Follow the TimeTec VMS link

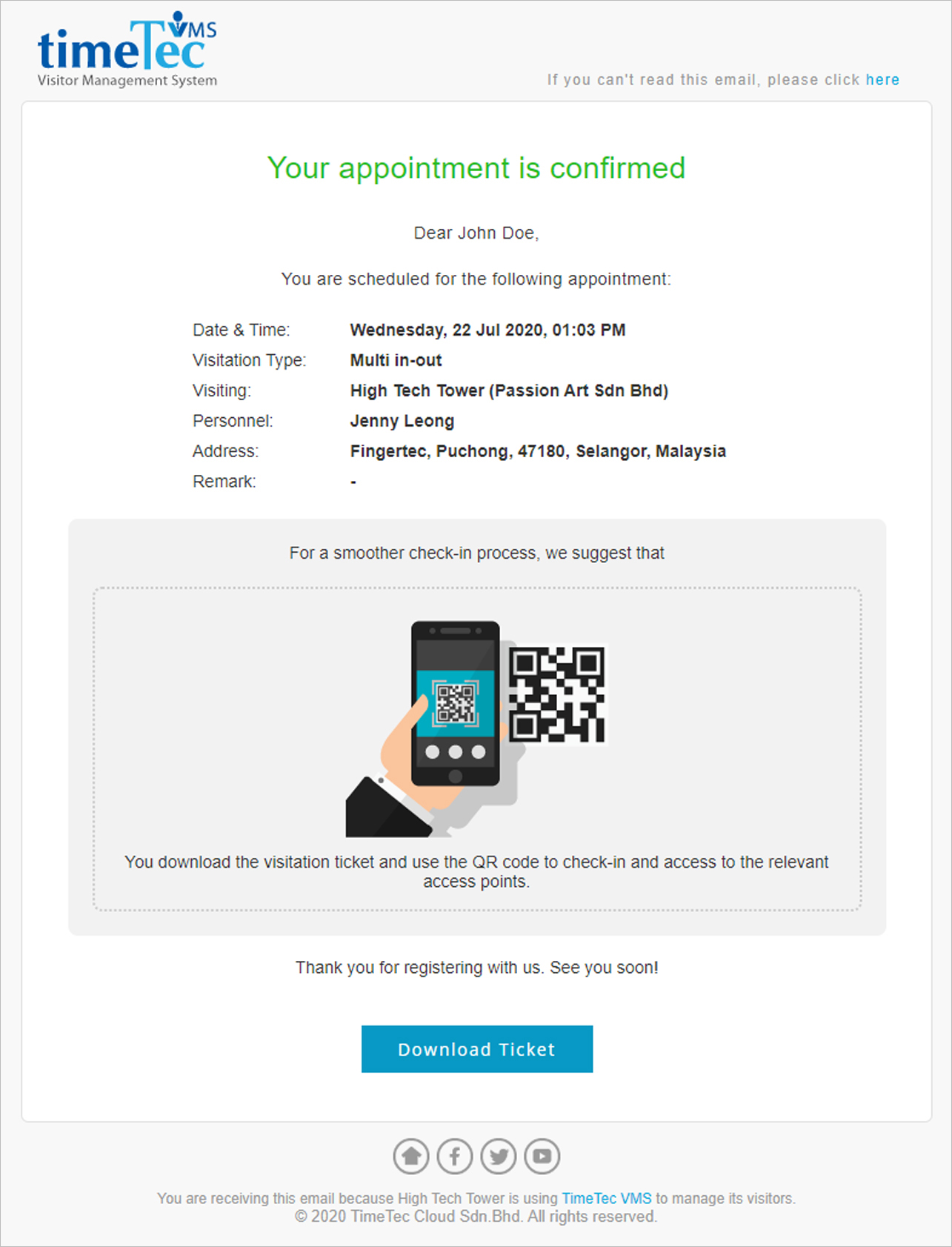606,1198
